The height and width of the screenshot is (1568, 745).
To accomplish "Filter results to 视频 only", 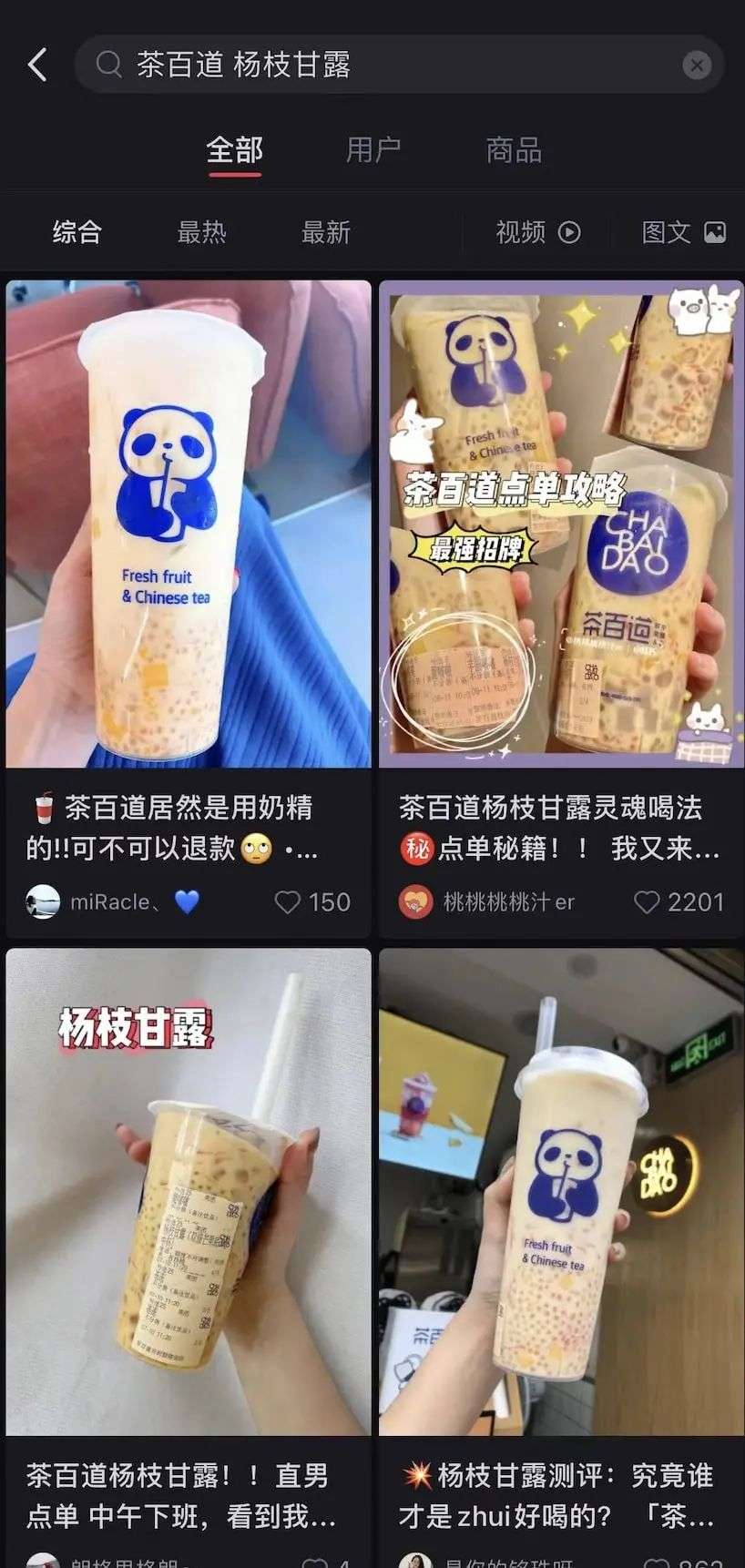I will pos(537,232).
